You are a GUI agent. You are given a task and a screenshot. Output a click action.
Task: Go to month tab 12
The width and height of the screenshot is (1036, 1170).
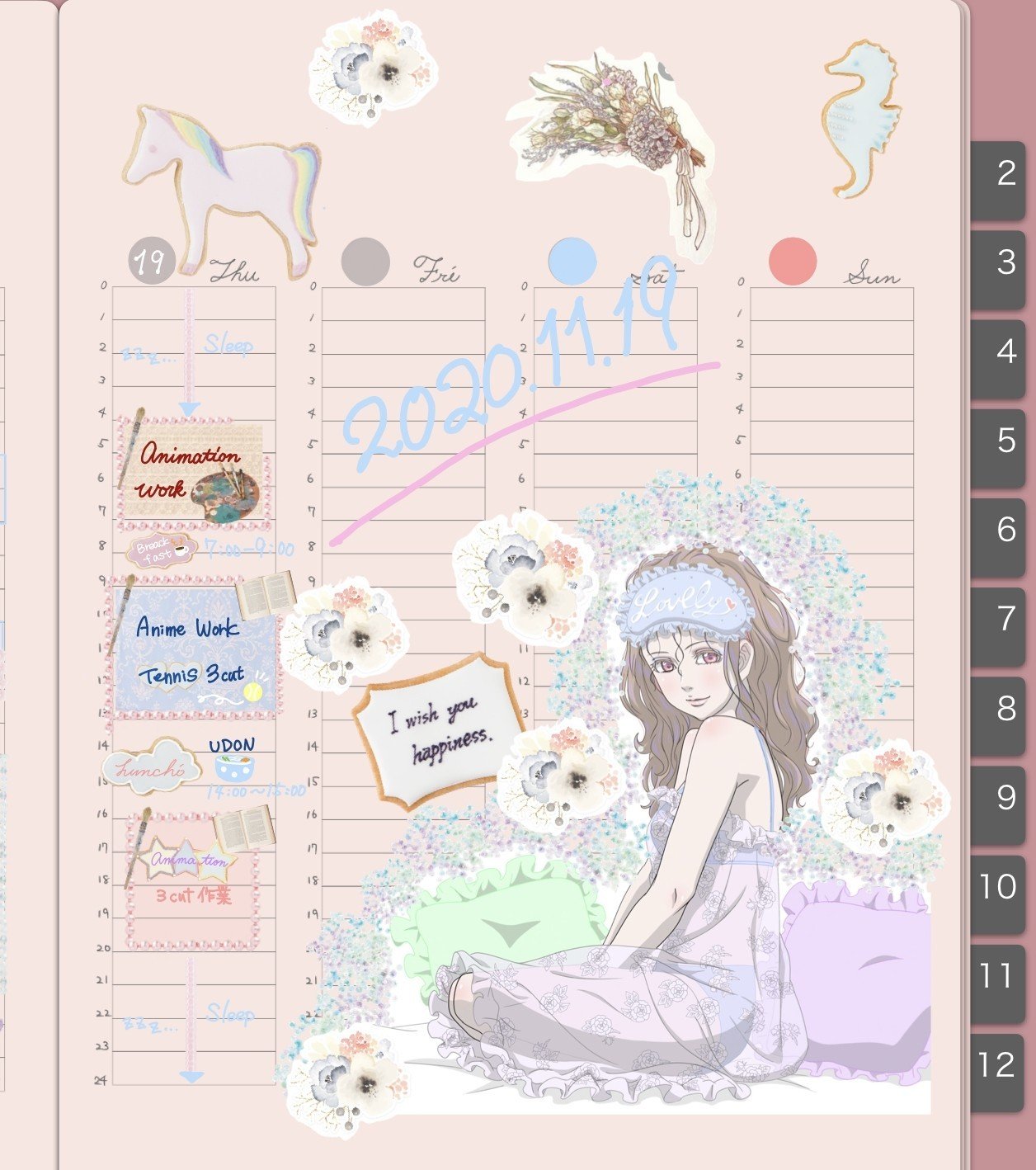[x=999, y=1065]
